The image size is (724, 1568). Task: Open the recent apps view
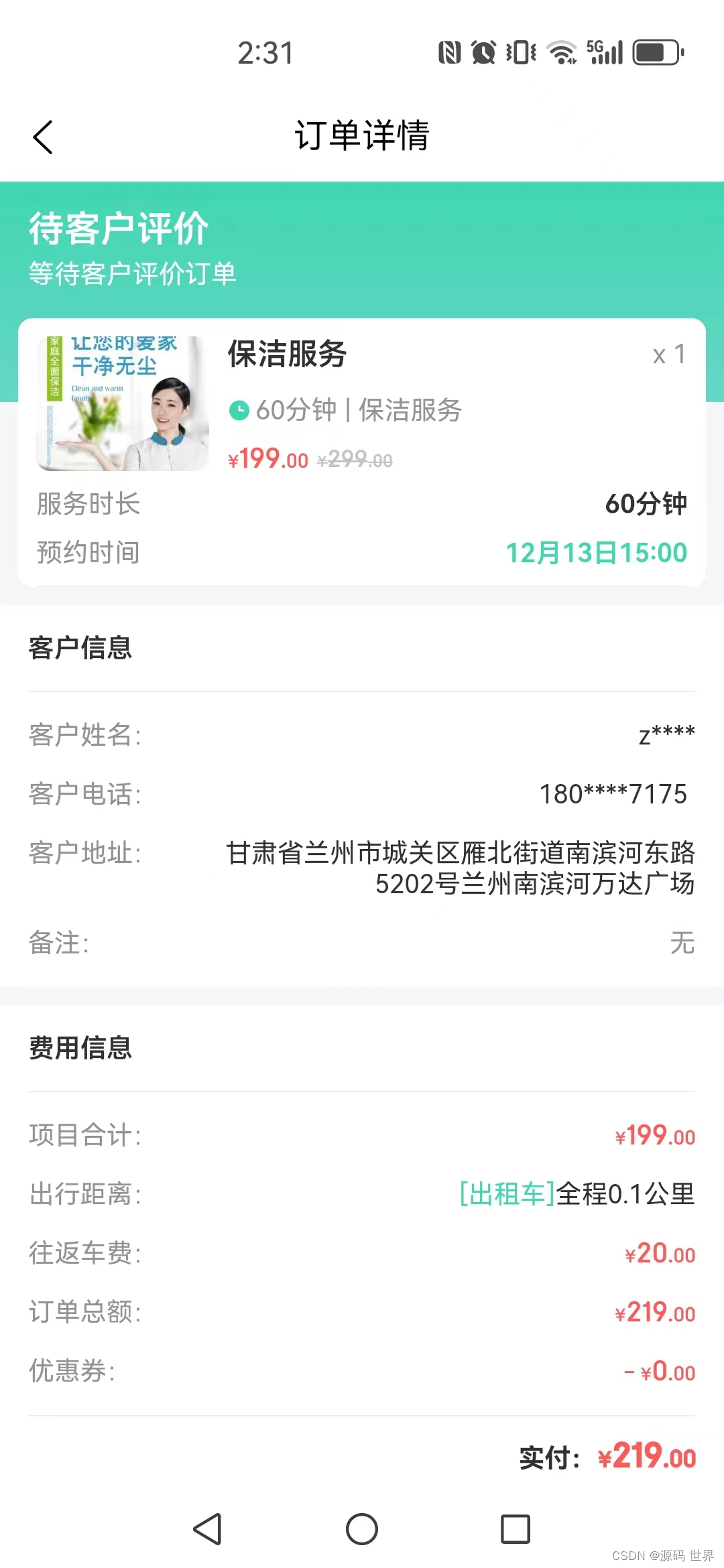516,1529
